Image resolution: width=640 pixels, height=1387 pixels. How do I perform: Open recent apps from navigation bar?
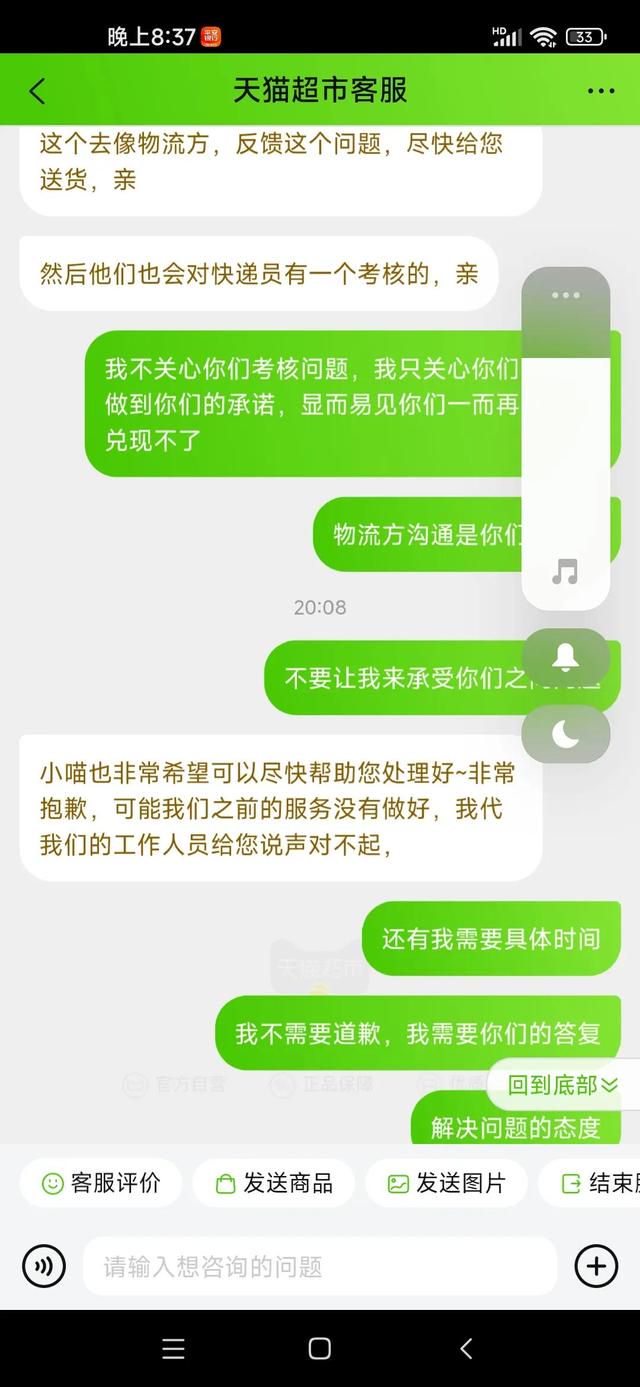pos(173,1348)
